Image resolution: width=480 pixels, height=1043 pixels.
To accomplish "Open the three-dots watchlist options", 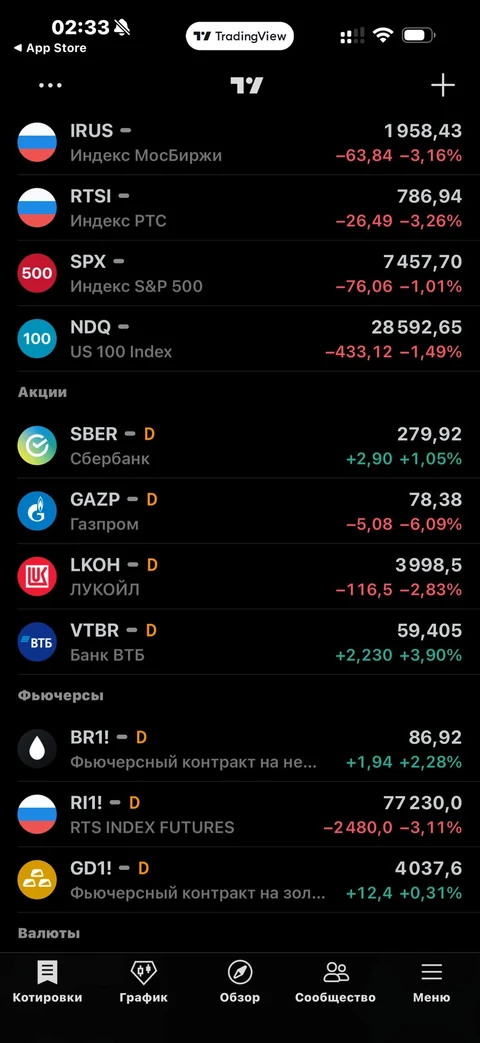I will [x=51, y=85].
